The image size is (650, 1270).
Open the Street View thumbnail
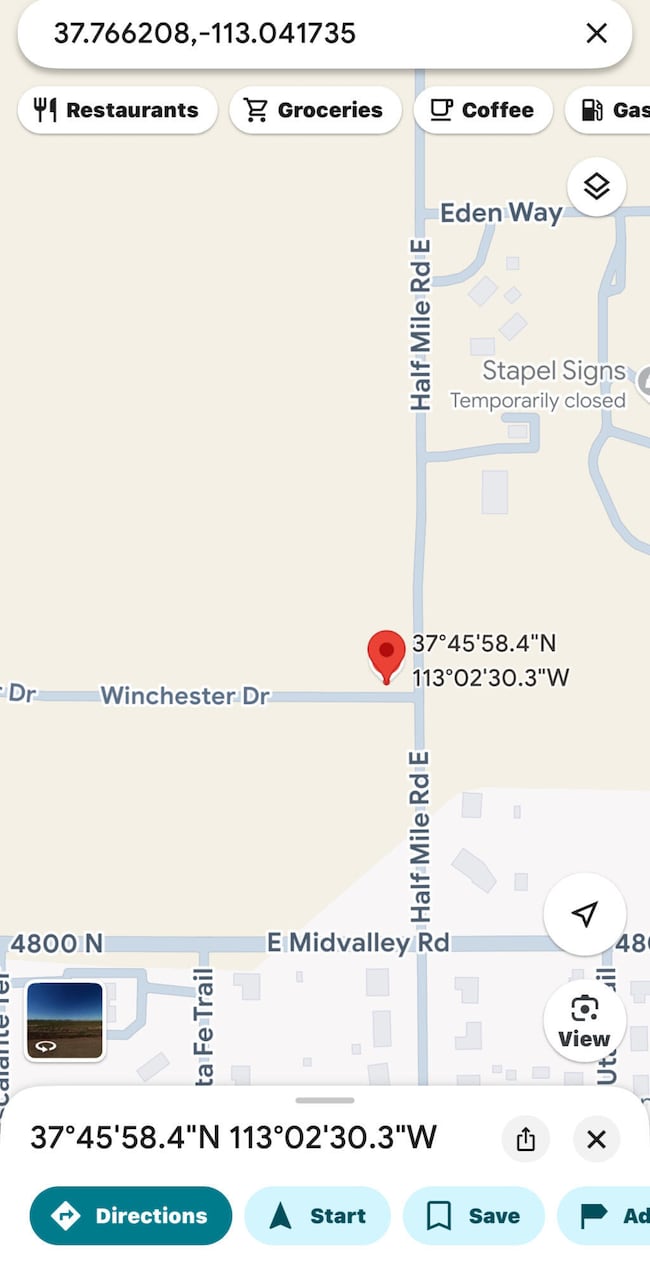click(x=65, y=1020)
